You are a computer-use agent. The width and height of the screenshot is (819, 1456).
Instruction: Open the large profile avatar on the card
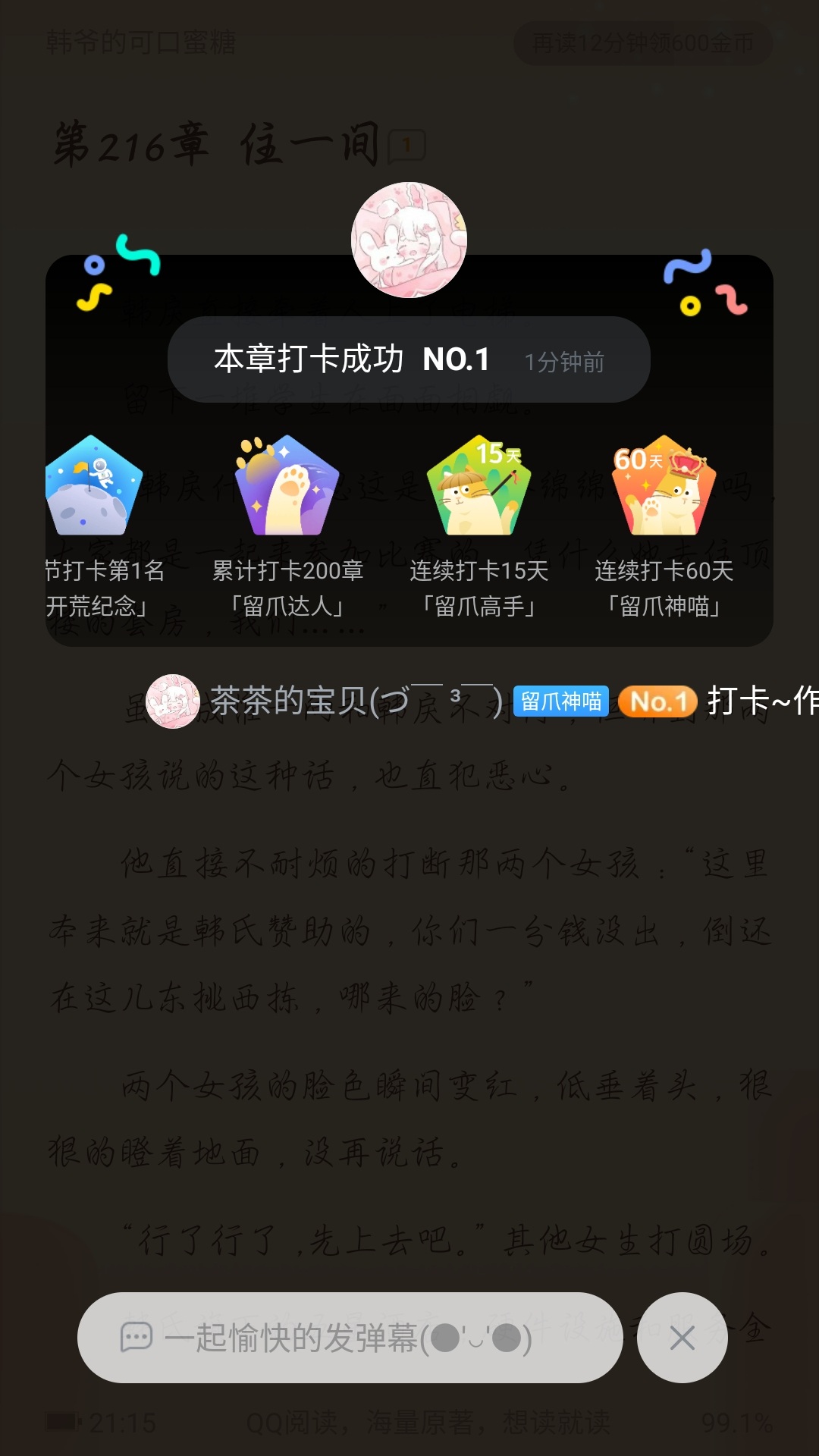click(409, 240)
